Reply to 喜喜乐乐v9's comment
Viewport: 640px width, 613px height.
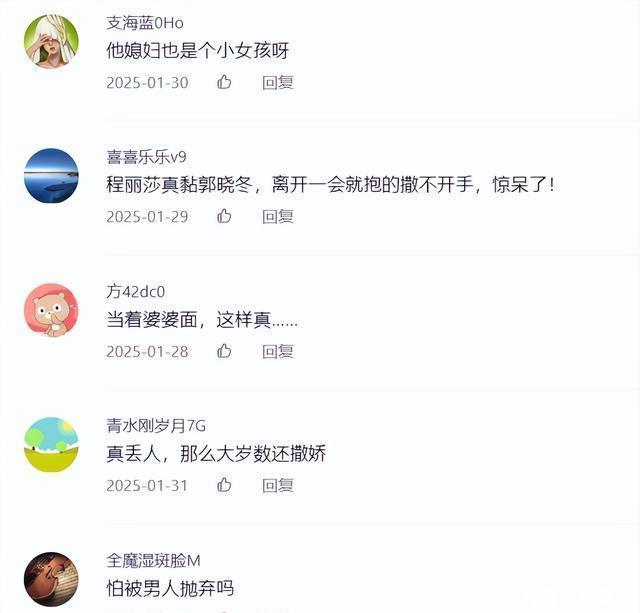278,216
